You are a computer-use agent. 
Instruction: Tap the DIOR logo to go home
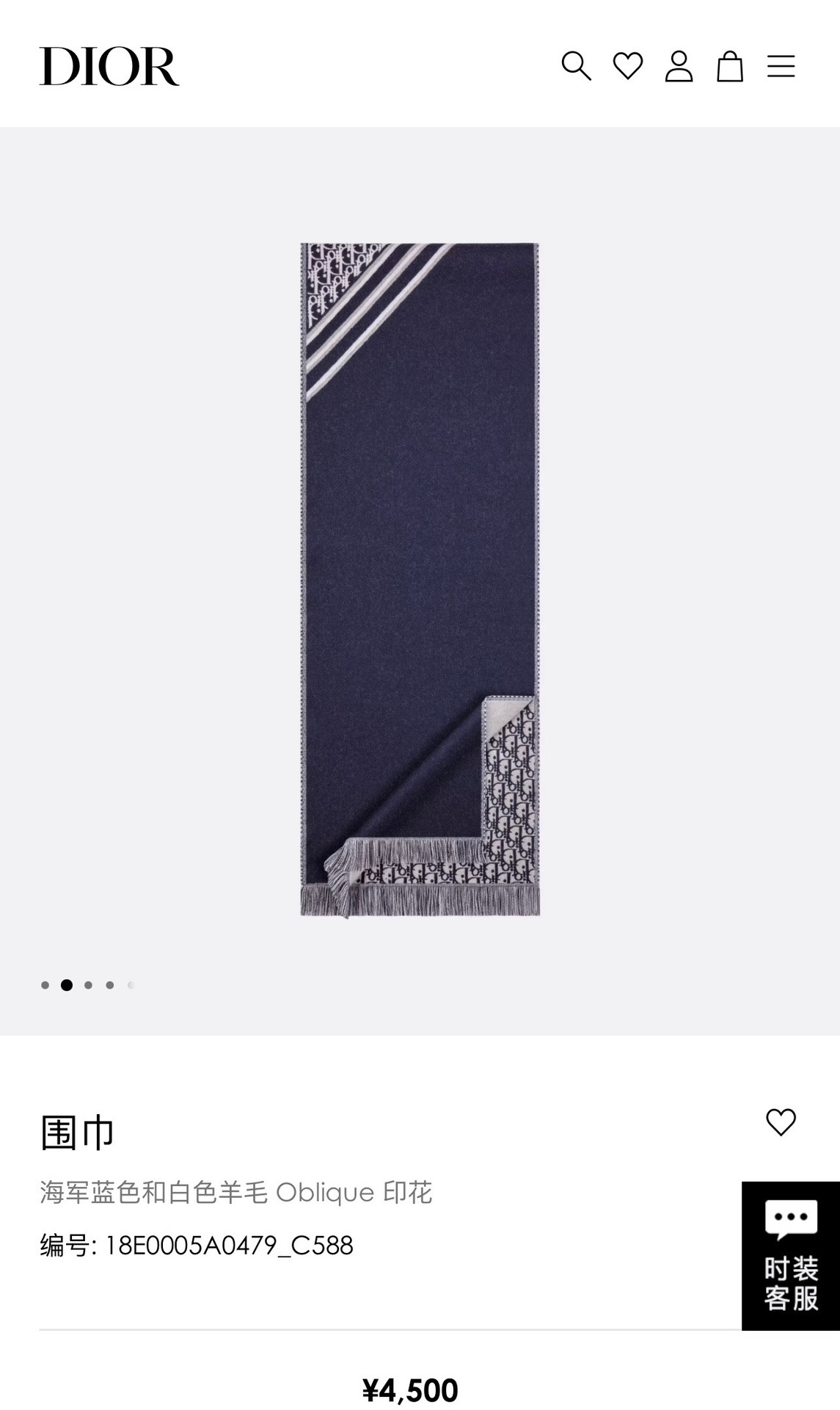point(109,66)
